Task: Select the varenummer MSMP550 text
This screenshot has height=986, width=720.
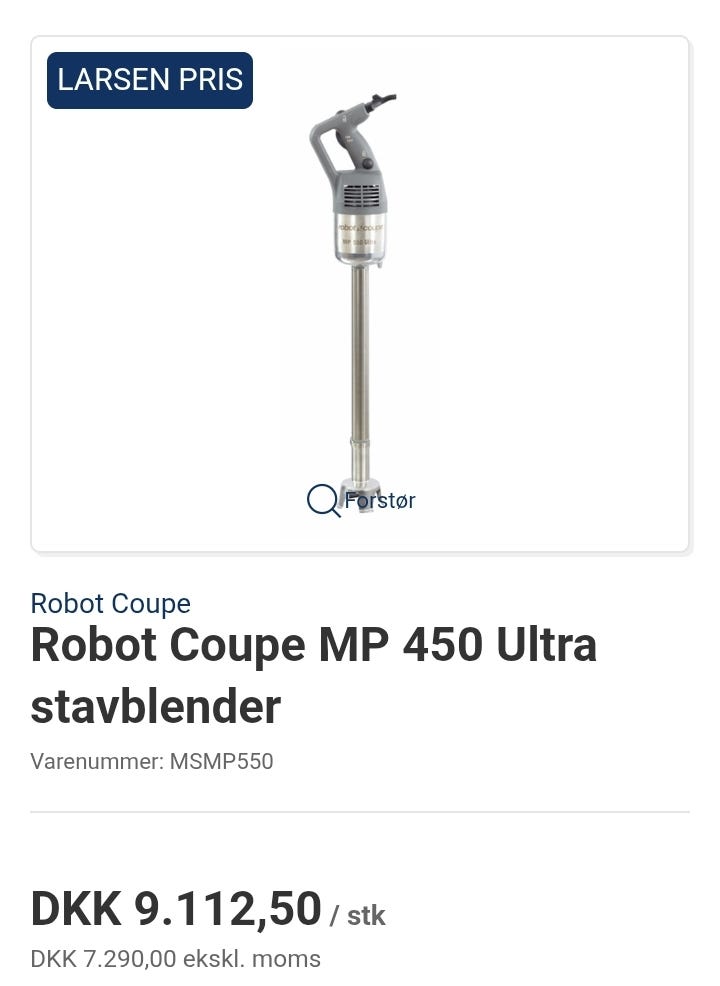Action: 151,761
